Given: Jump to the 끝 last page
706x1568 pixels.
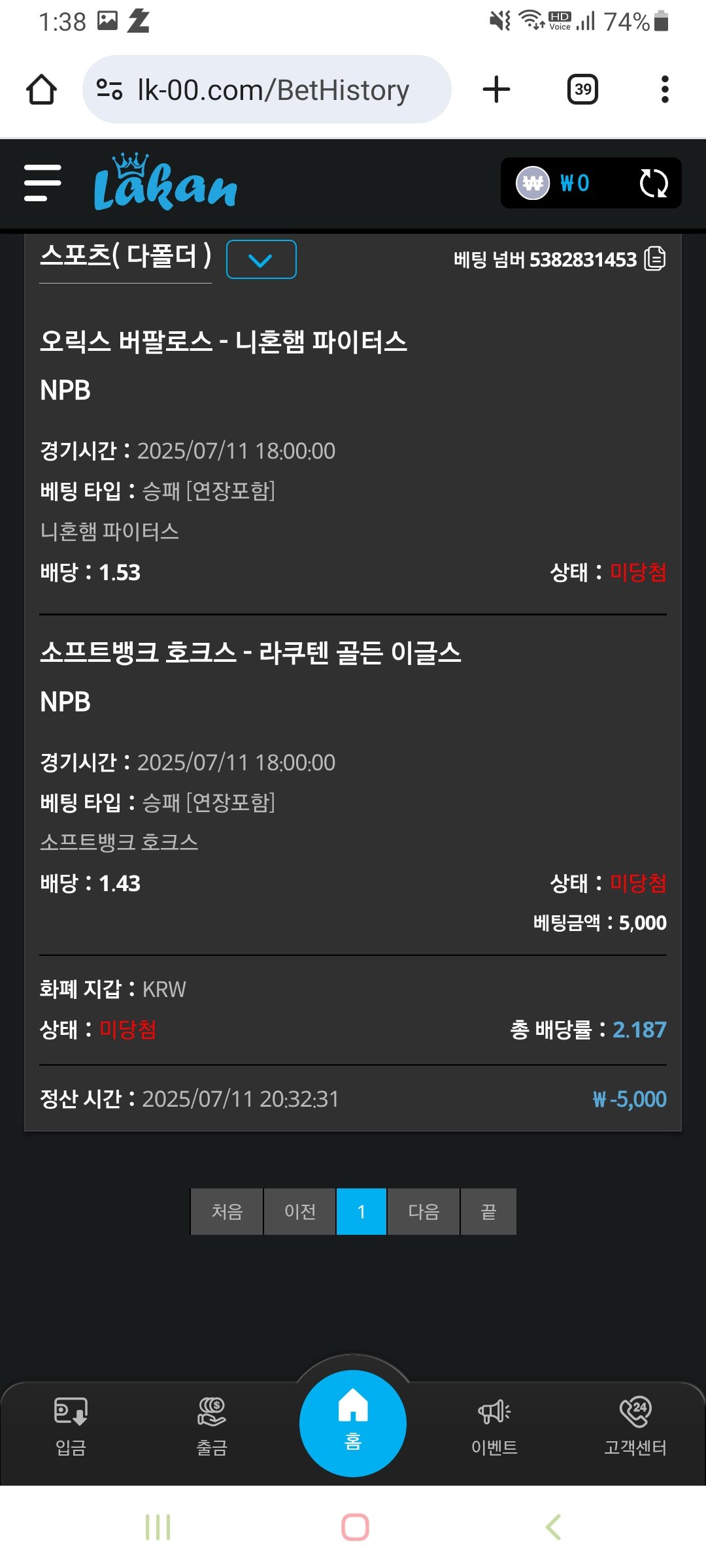Looking at the screenshot, I should coord(488,1212).
